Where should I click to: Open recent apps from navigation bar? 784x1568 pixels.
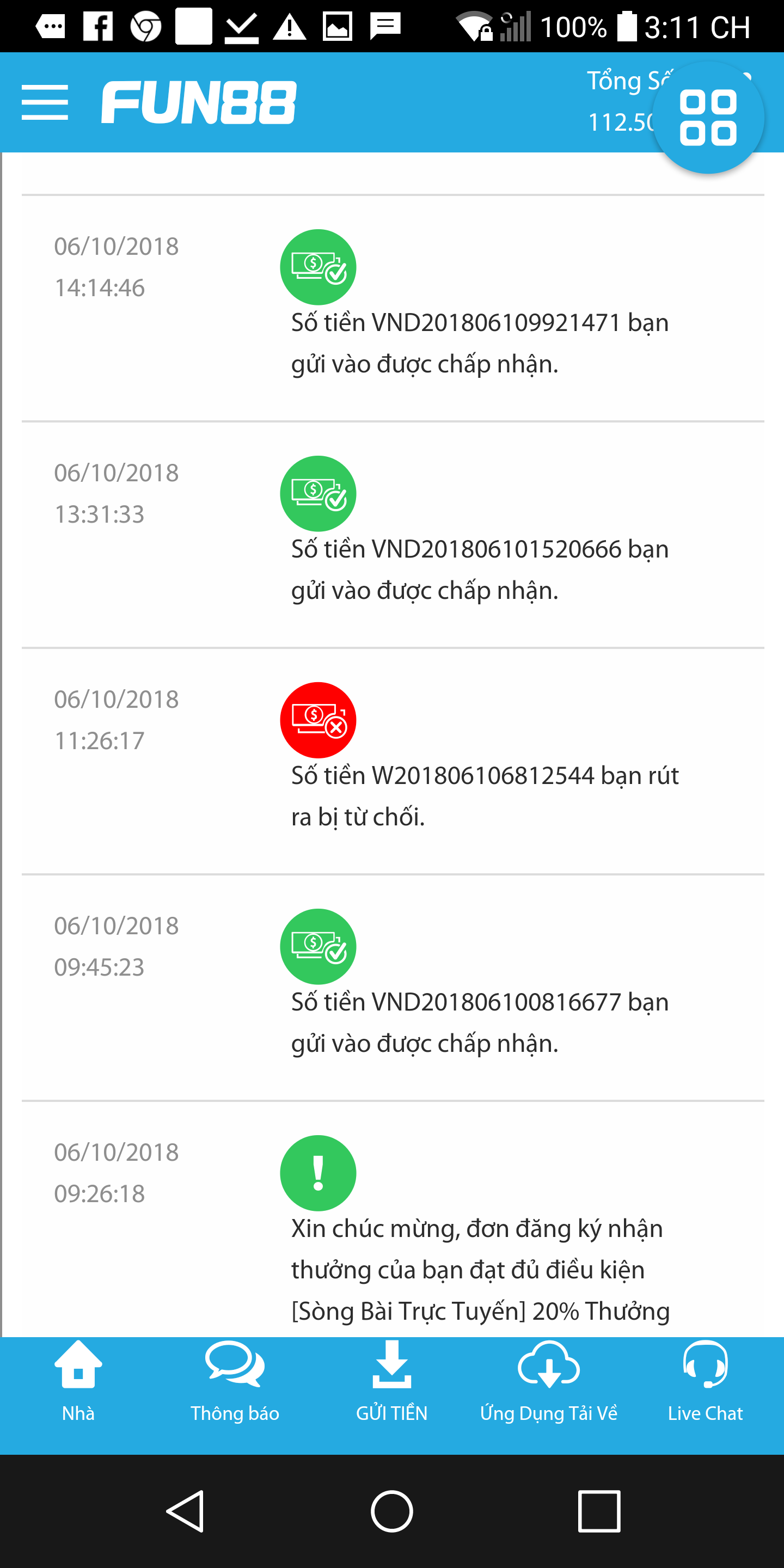[599, 1511]
